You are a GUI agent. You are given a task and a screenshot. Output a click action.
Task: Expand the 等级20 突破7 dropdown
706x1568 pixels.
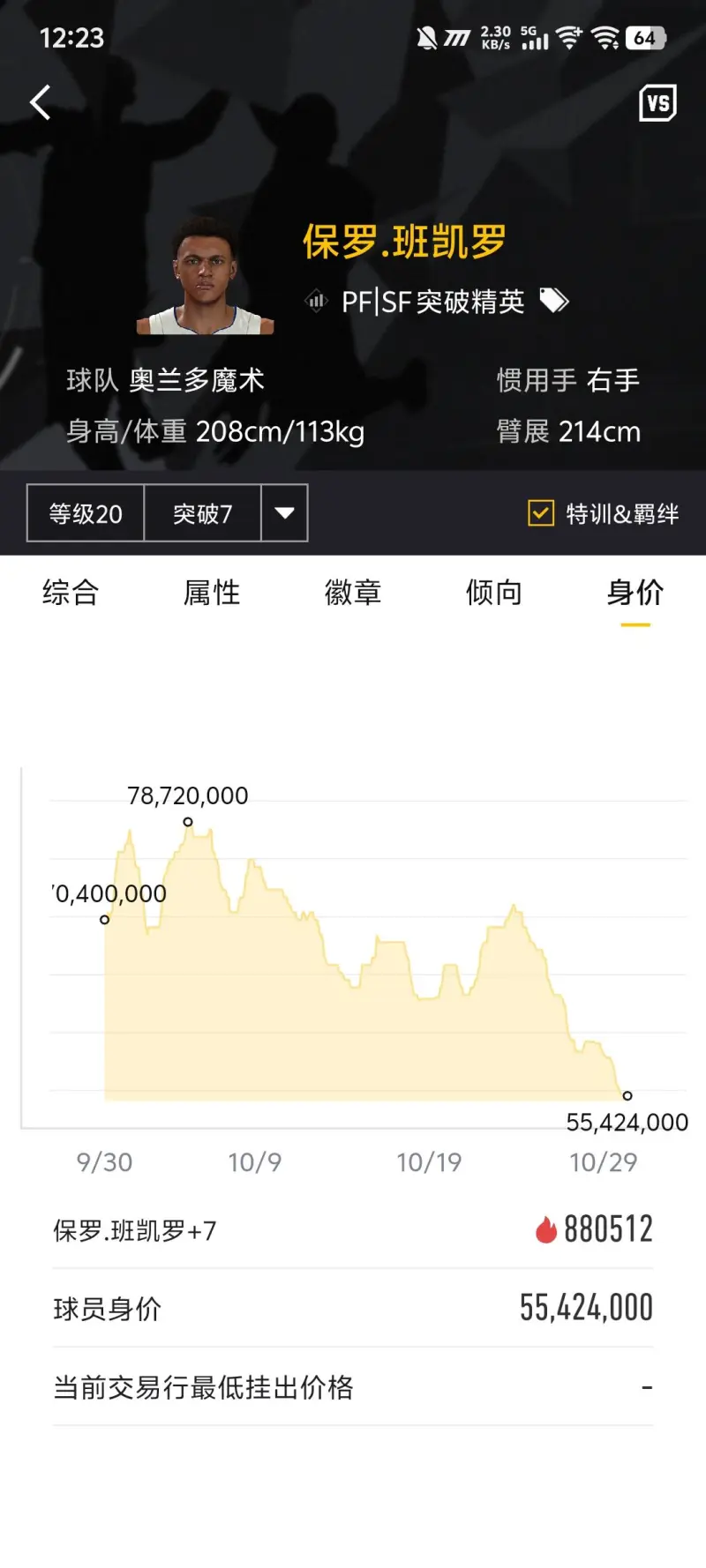(x=284, y=513)
